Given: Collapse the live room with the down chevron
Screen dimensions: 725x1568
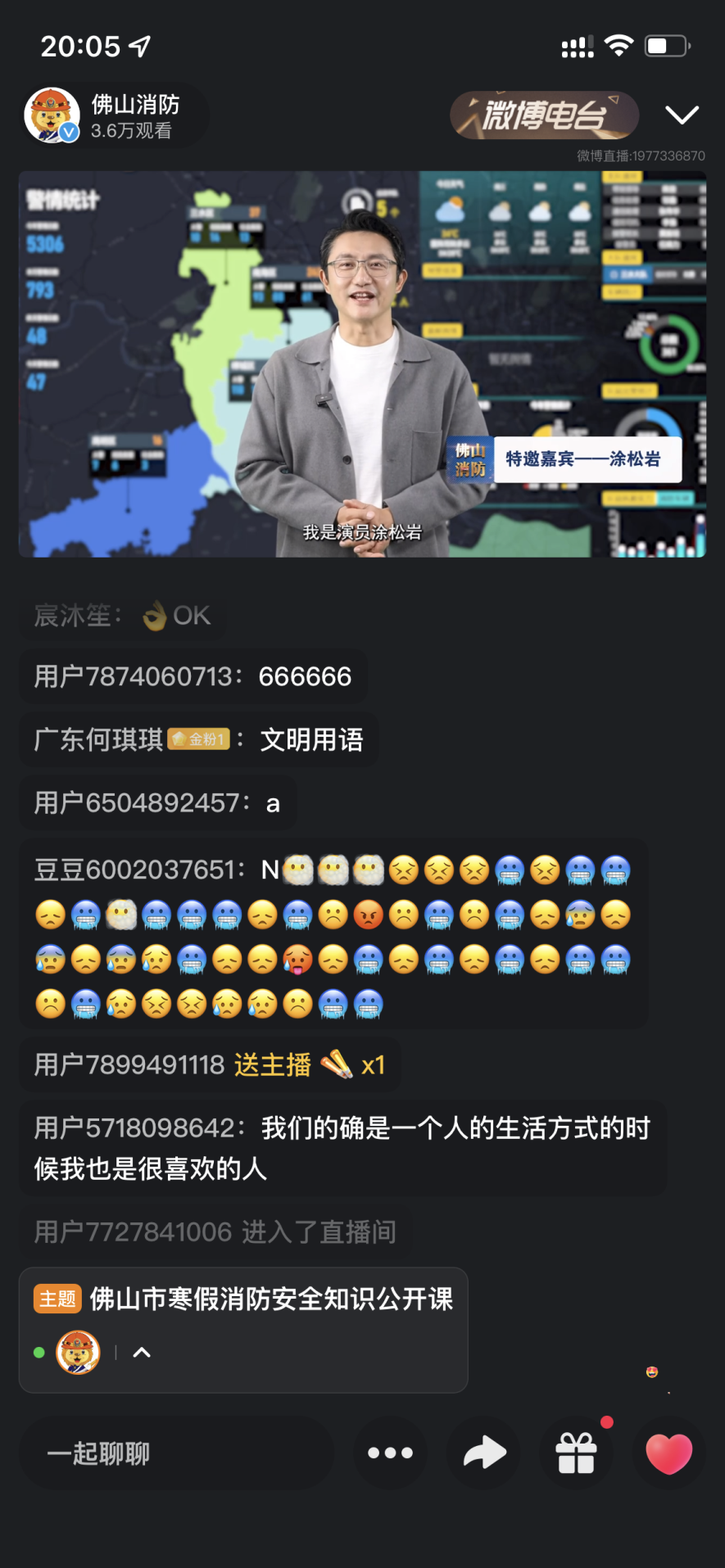Looking at the screenshot, I should (682, 115).
